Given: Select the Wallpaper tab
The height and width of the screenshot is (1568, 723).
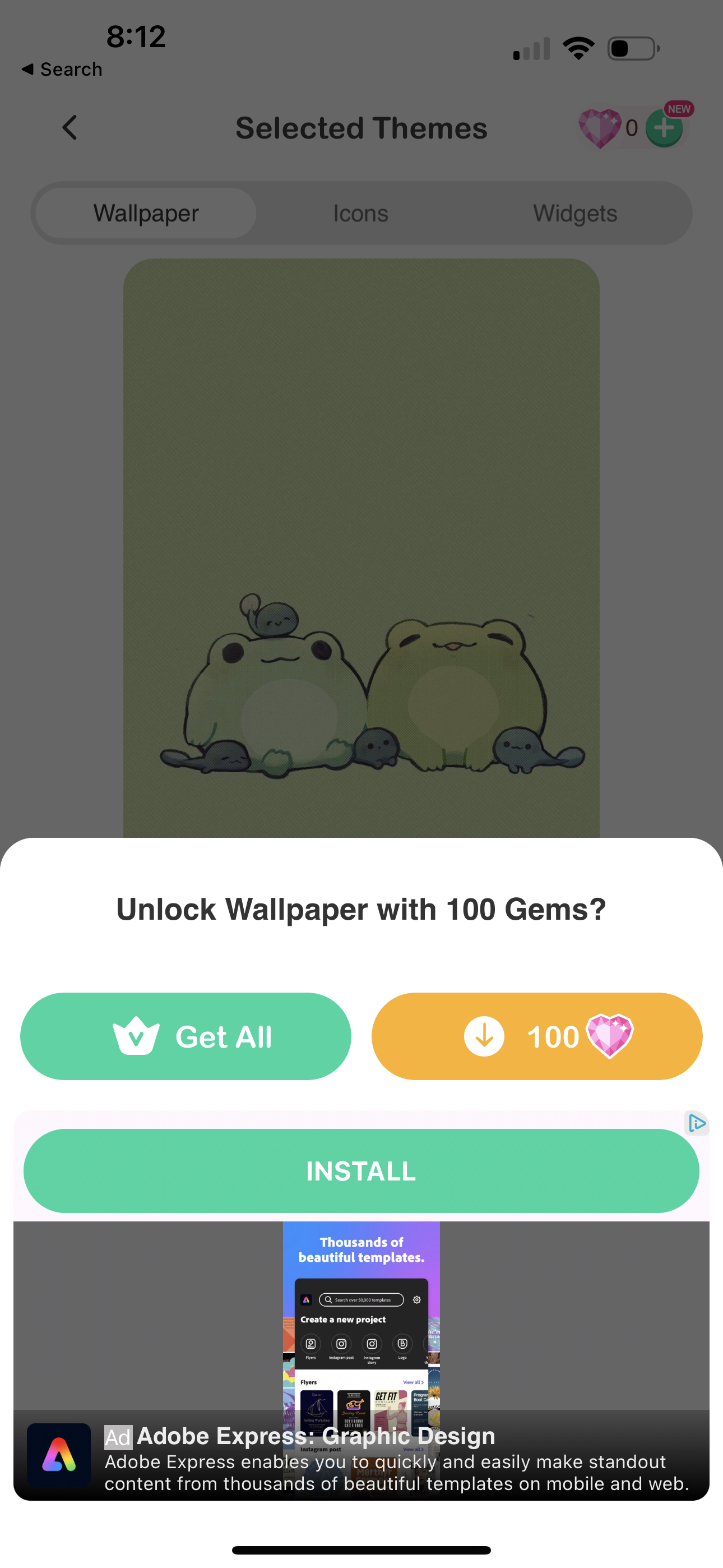Looking at the screenshot, I should [145, 213].
